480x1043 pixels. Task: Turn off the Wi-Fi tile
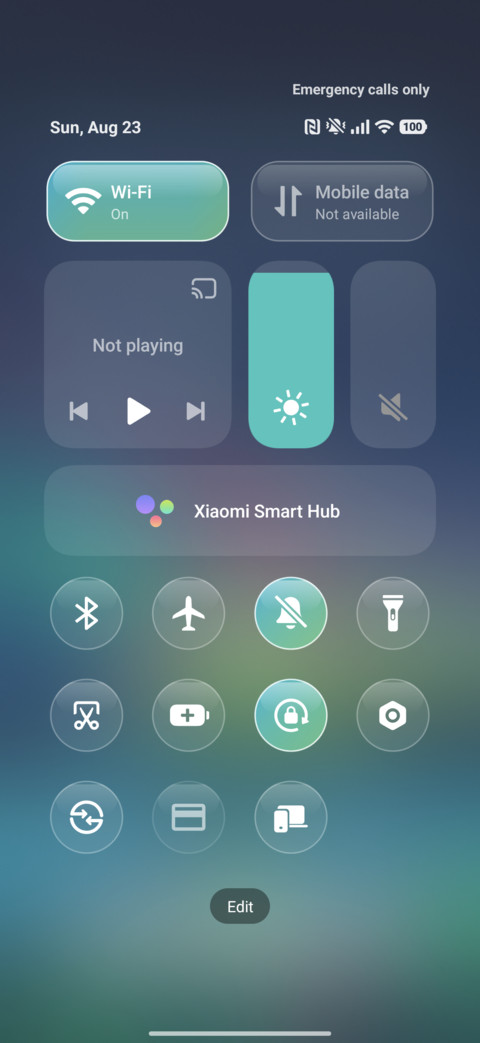point(138,201)
